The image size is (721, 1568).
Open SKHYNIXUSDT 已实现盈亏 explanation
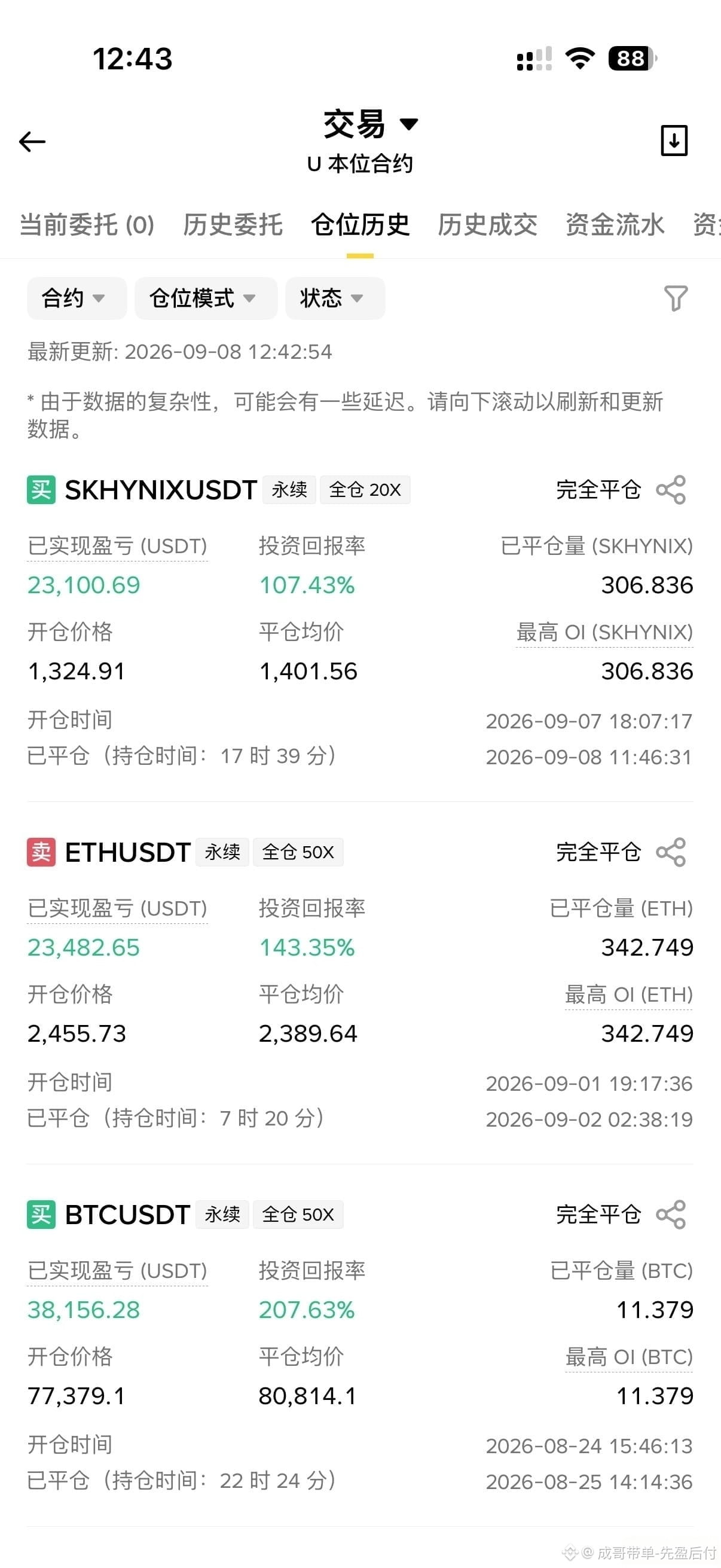(117, 546)
